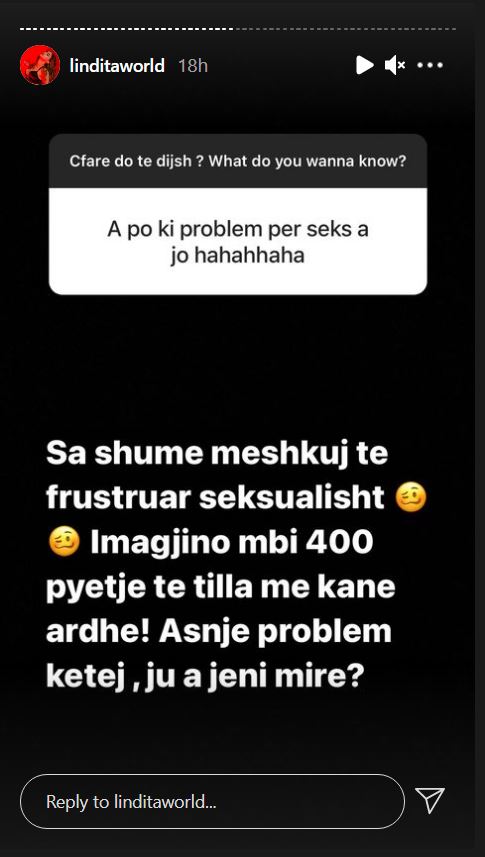Unmute the story sound

(x=395, y=66)
